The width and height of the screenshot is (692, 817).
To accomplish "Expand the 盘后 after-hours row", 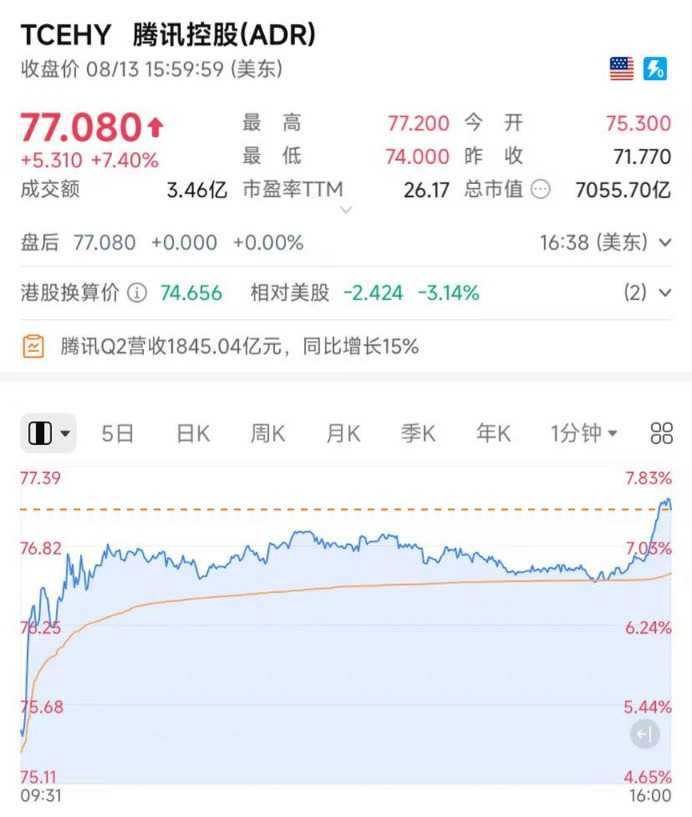I will pyautogui.click(x=665, y=243).
